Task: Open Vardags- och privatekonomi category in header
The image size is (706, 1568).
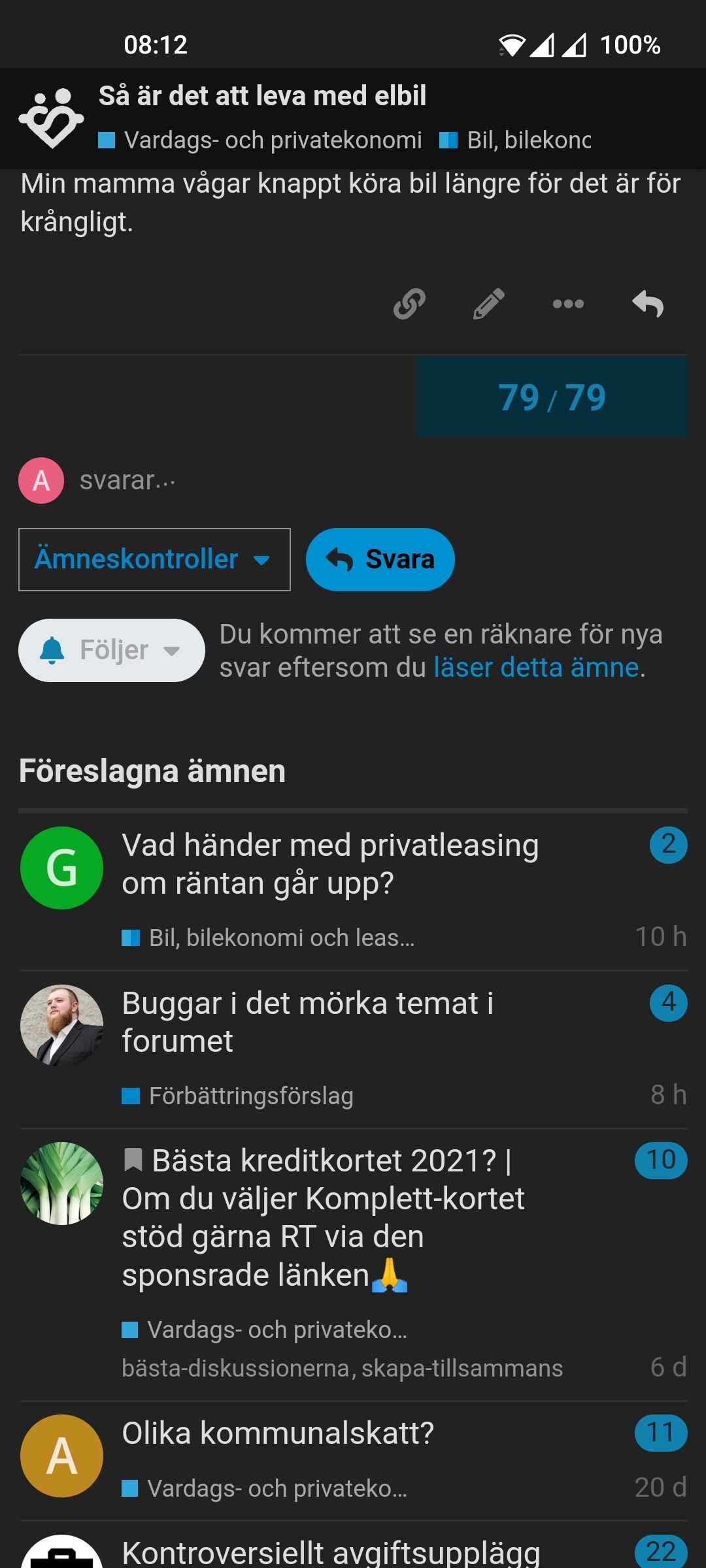Action: coord(273,140)
